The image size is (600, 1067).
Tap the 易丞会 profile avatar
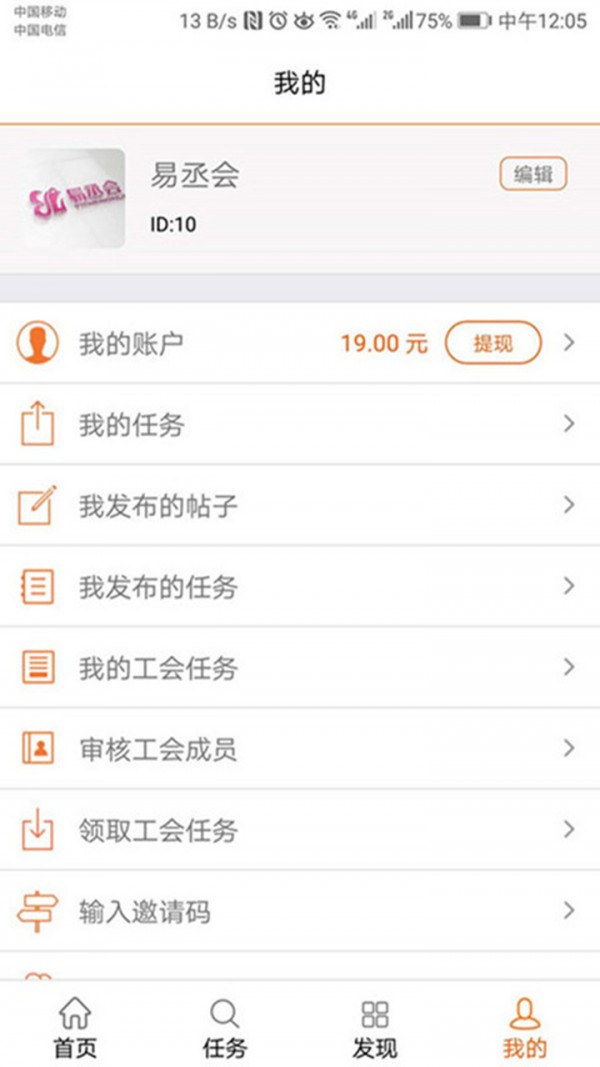click(x=75, y=198)
